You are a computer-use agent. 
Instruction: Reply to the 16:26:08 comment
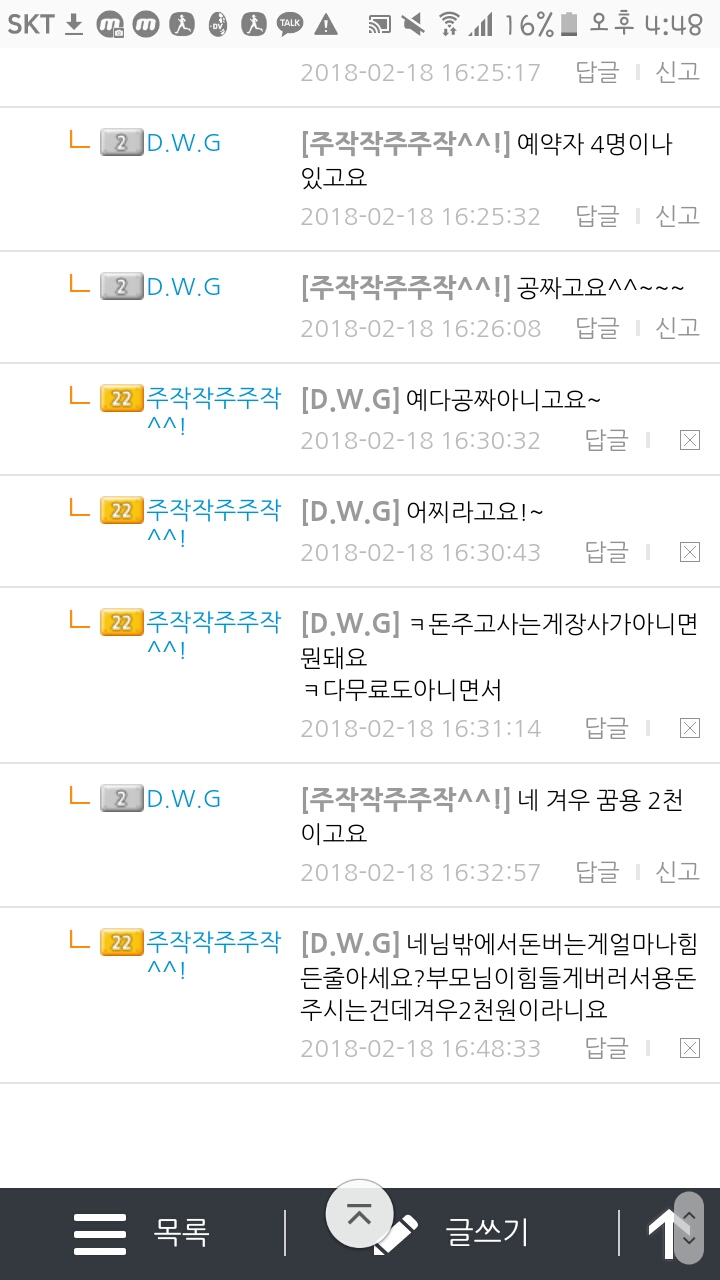point(597,328)
